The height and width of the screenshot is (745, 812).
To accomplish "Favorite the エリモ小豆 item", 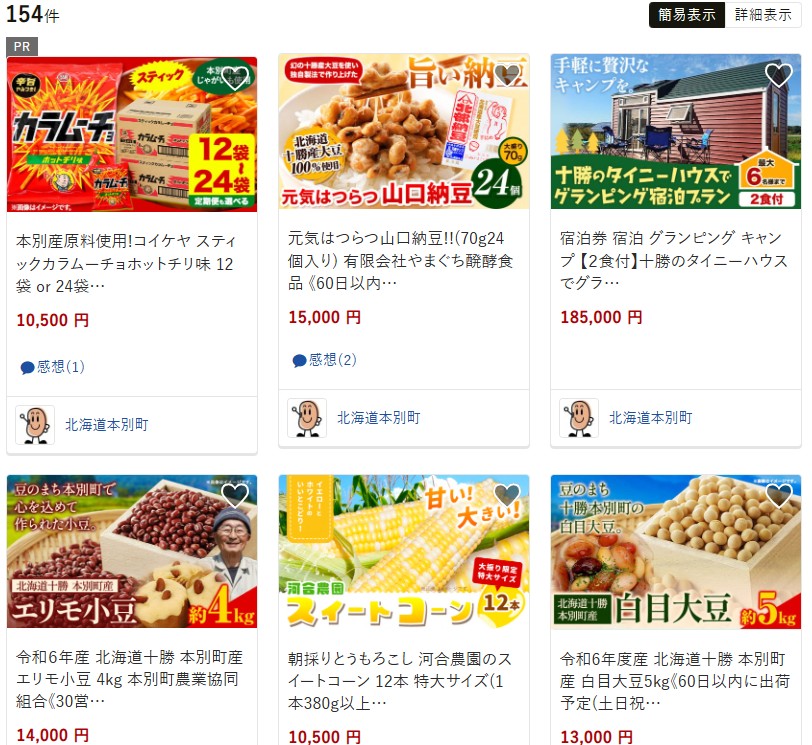I will coord(235,495).
